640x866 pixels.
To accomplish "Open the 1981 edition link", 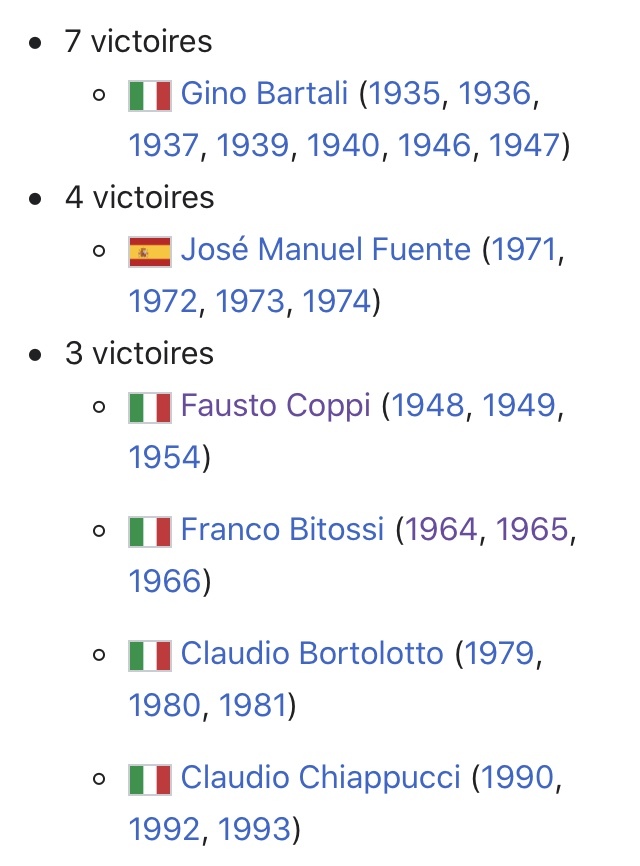I will point(252,705).
